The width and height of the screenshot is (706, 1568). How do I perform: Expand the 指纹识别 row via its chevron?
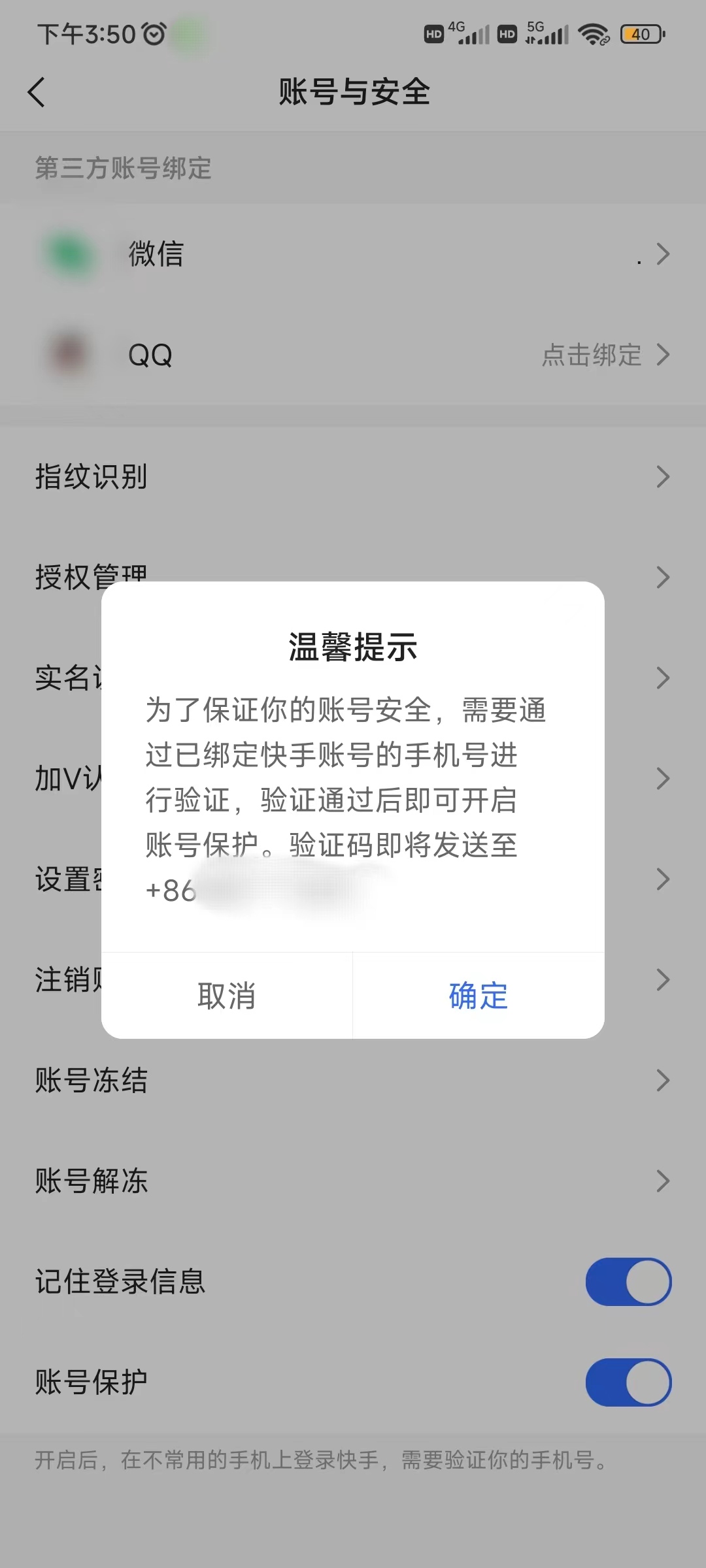point(662,477)
